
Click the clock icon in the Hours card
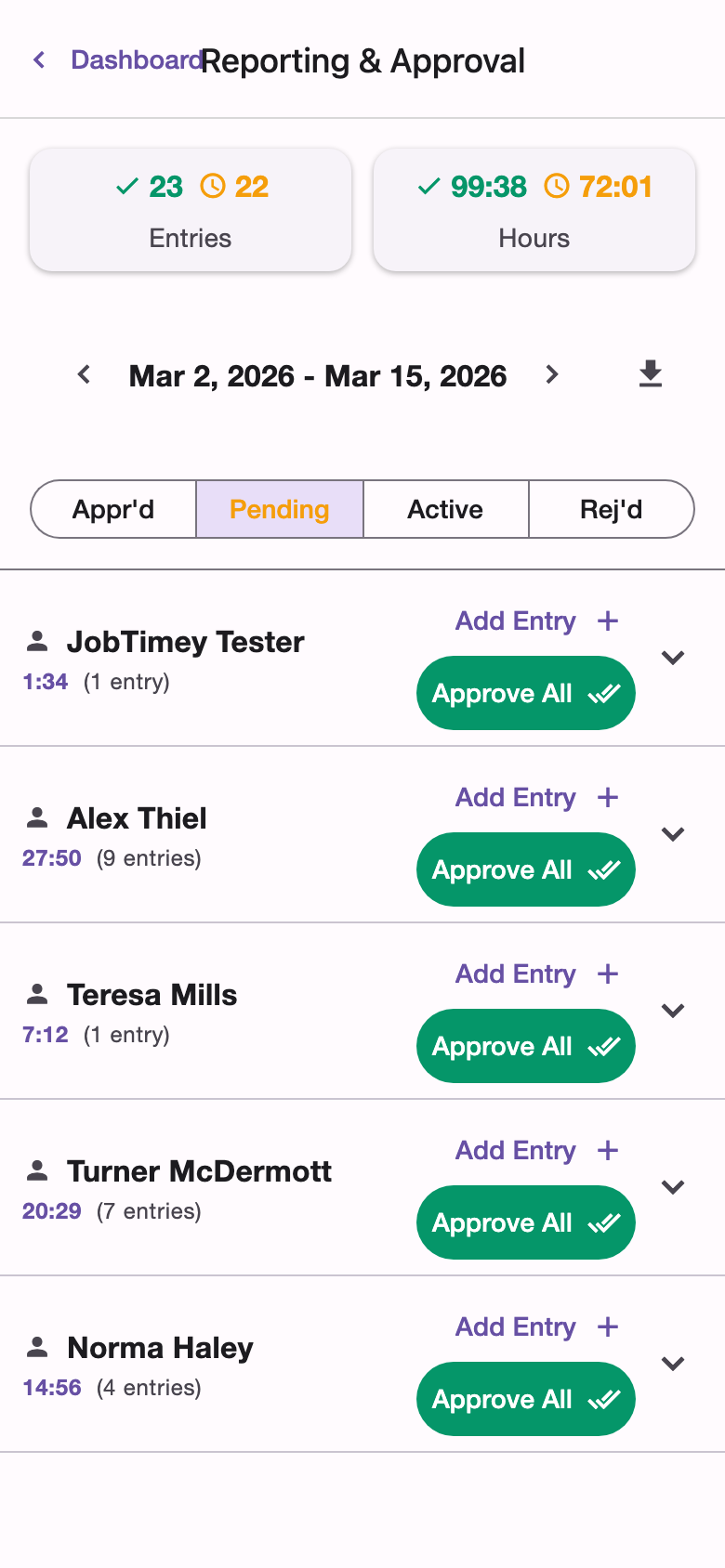point(558,186)
